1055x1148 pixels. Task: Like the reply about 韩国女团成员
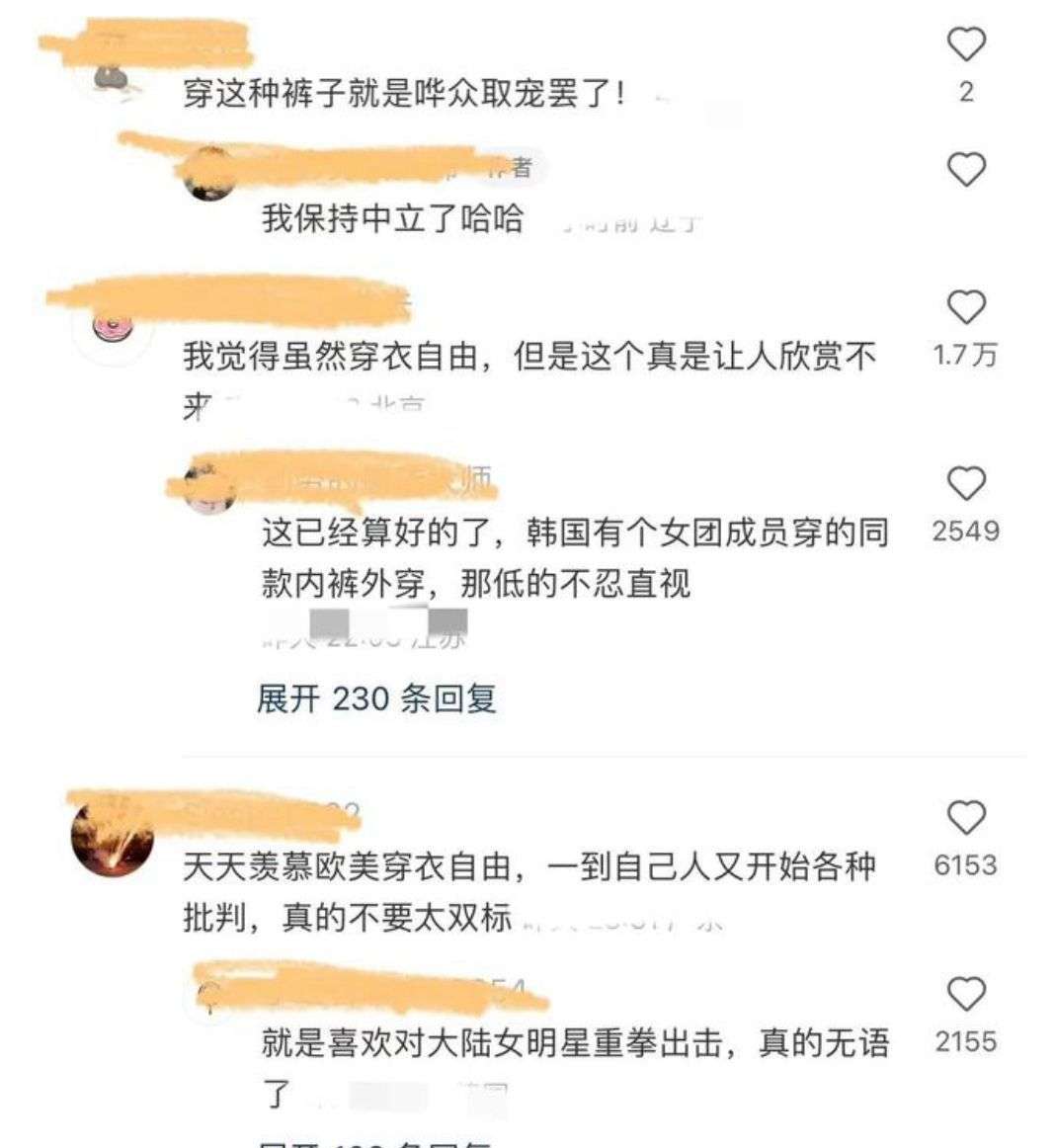966,484
